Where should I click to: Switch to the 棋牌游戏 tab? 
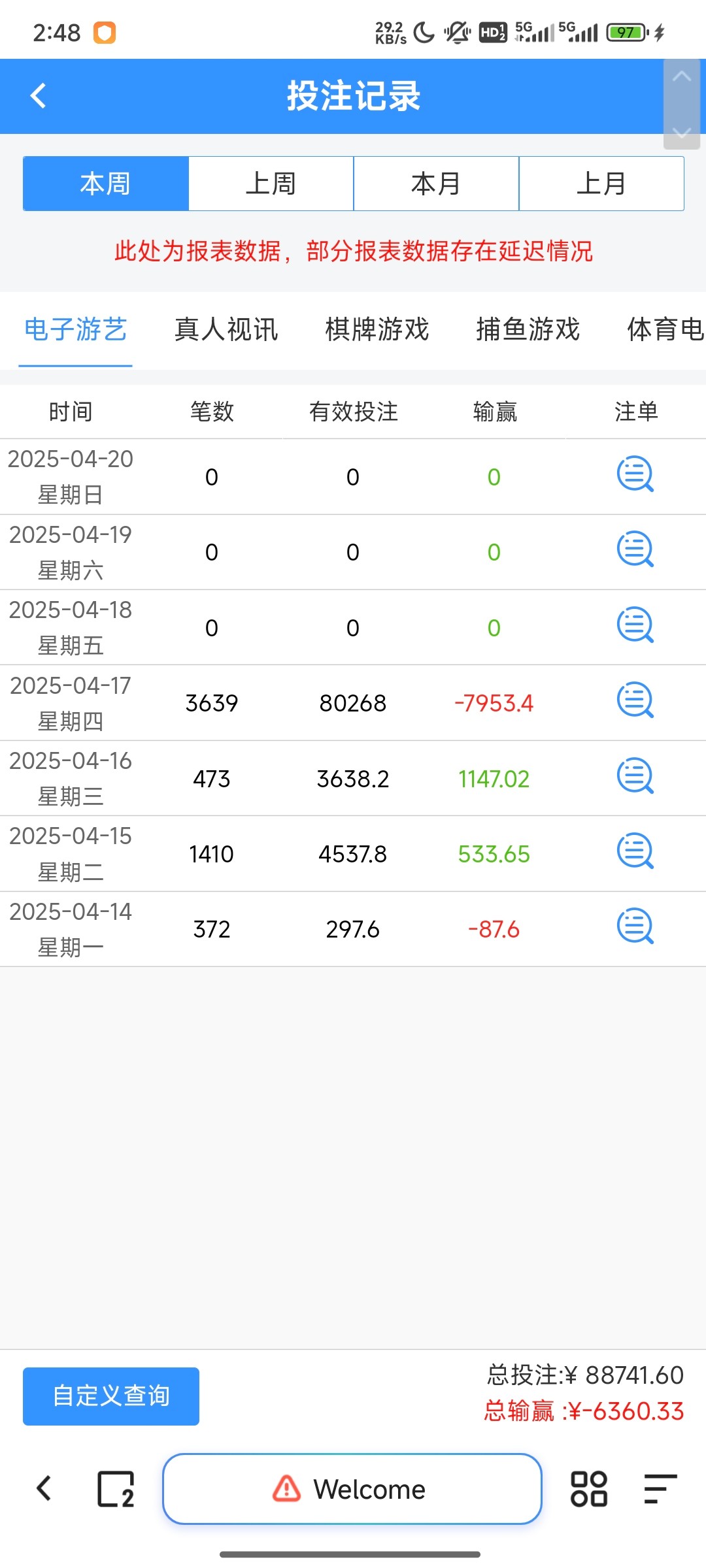point(377,329)
